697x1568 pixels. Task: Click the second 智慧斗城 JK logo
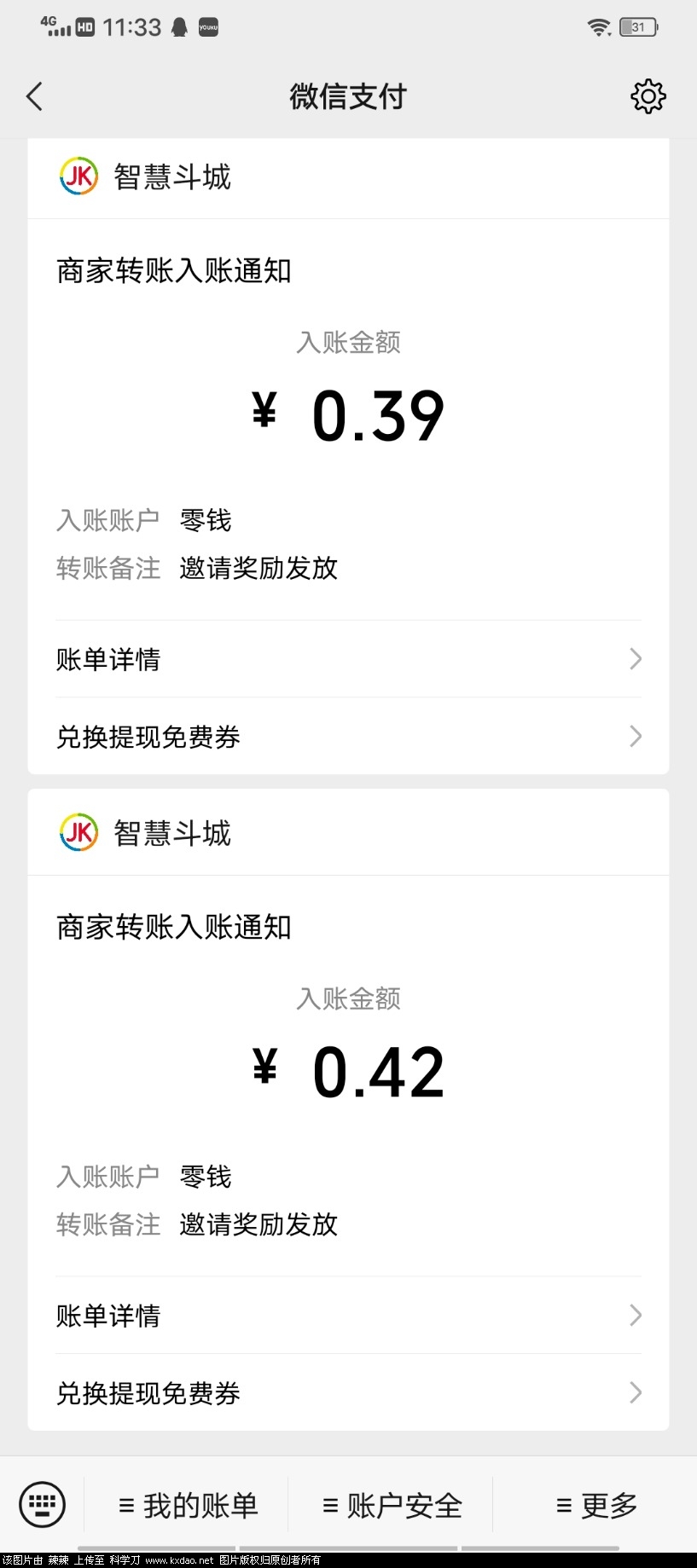(x=78, y=834)
